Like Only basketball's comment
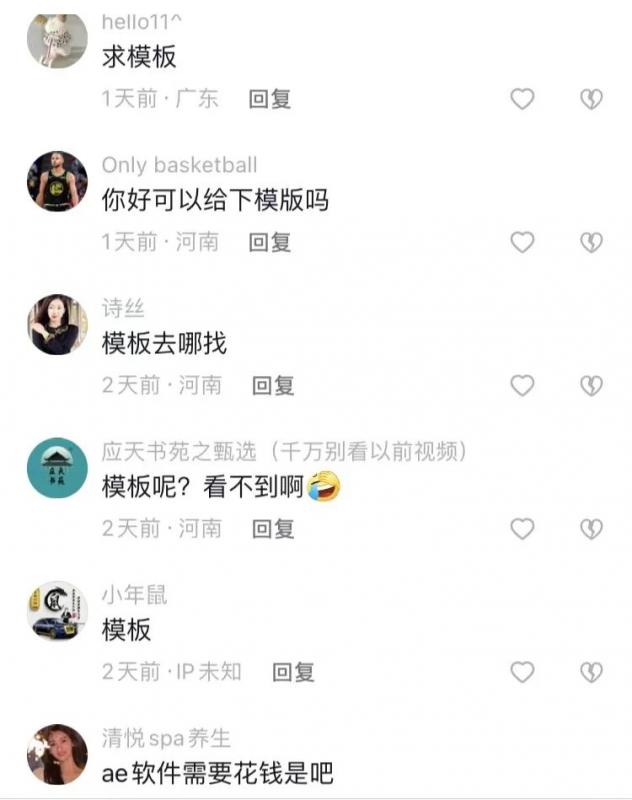Screen dimensions: 632x800 point(522,242)
